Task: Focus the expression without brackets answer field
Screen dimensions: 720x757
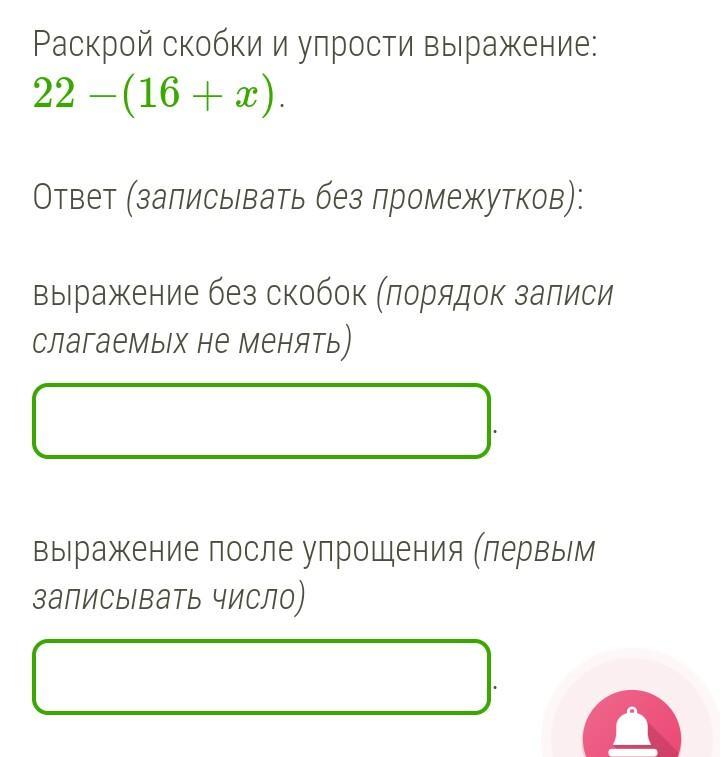Action: (261, 421)
